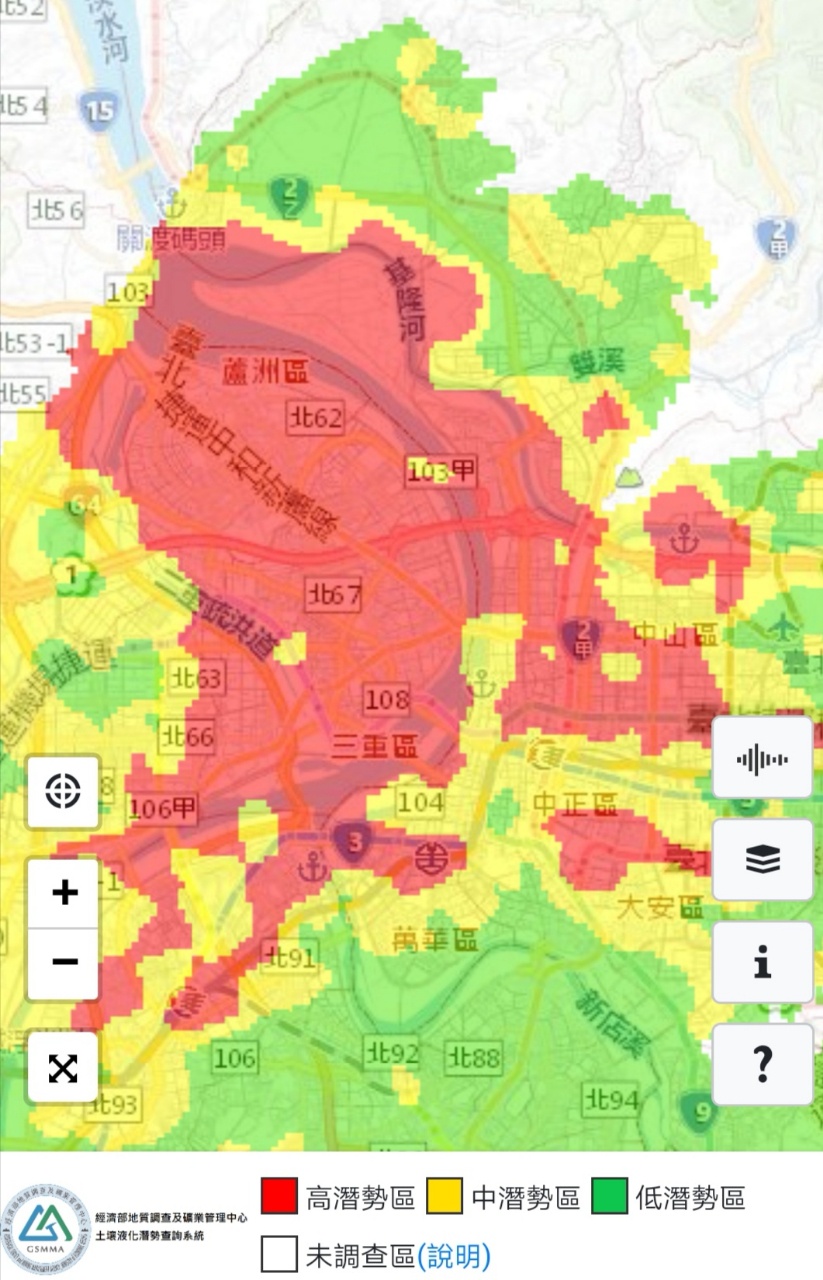Zoom out with the minus button
Image resolution: width=823 pixels, height=1280 pixels.
(x=63, y=963)
